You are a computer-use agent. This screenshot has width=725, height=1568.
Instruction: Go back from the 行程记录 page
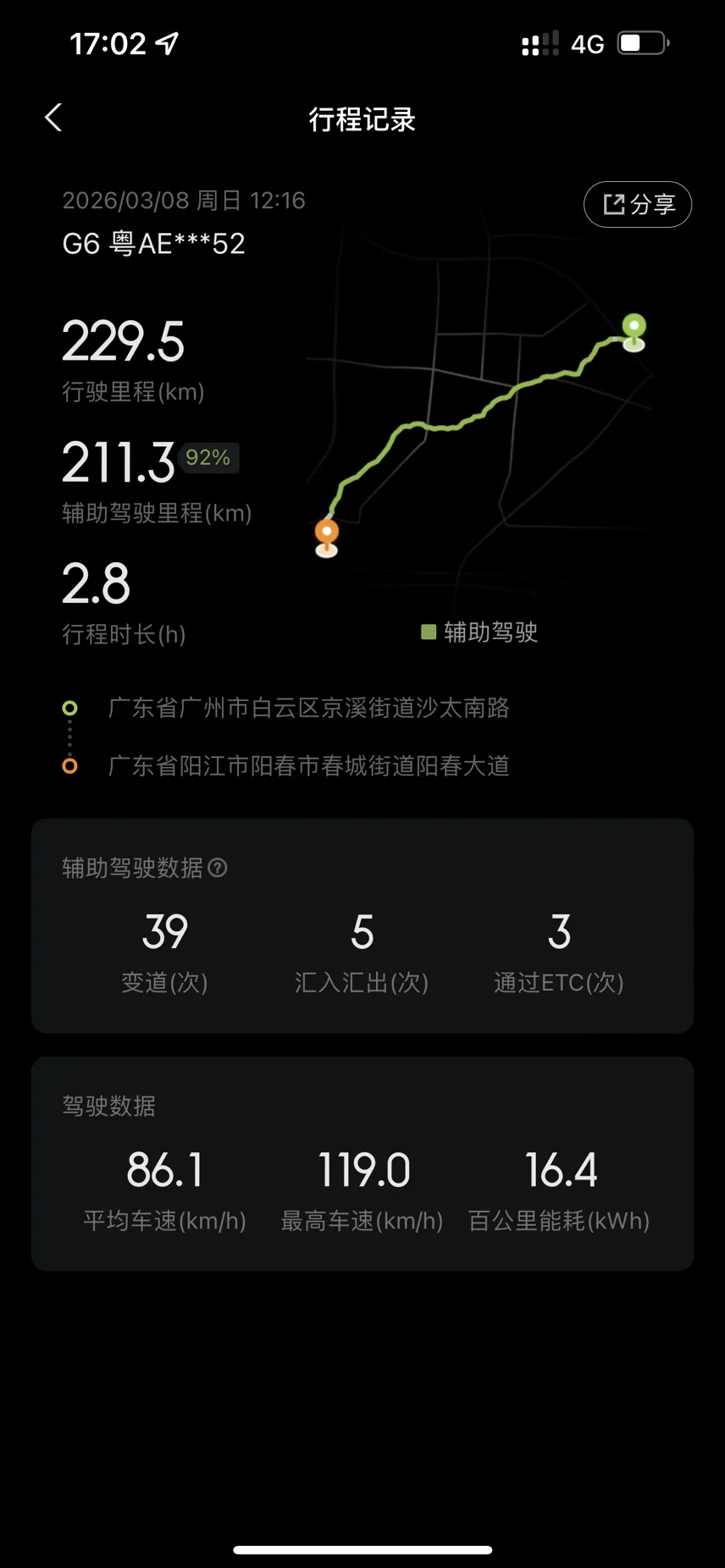(x=53, y=118)
